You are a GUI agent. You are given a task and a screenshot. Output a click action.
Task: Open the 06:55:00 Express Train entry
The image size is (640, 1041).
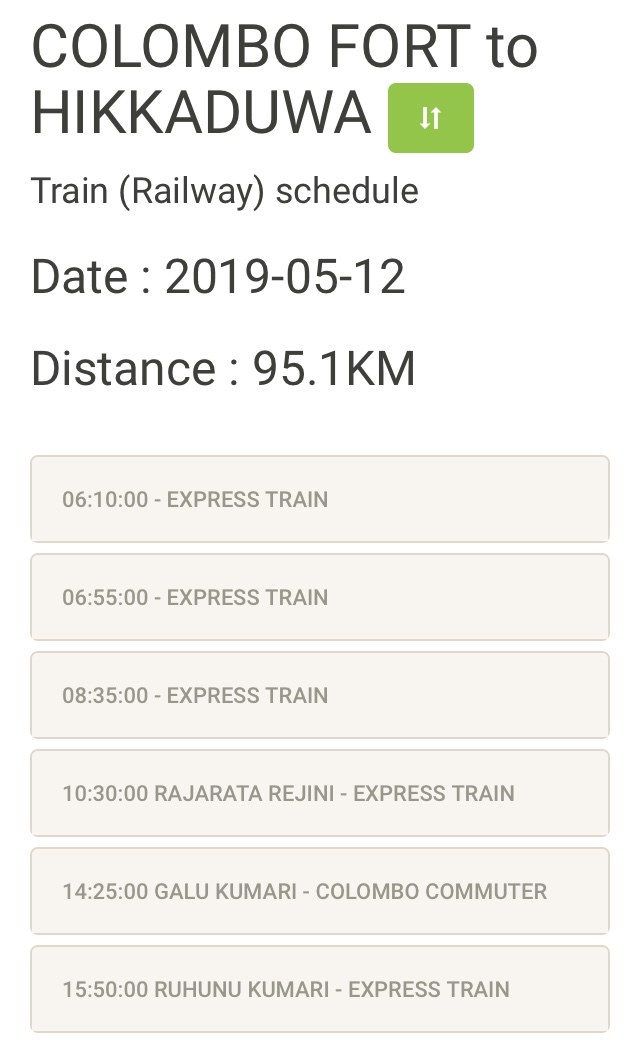pos(320,597)
